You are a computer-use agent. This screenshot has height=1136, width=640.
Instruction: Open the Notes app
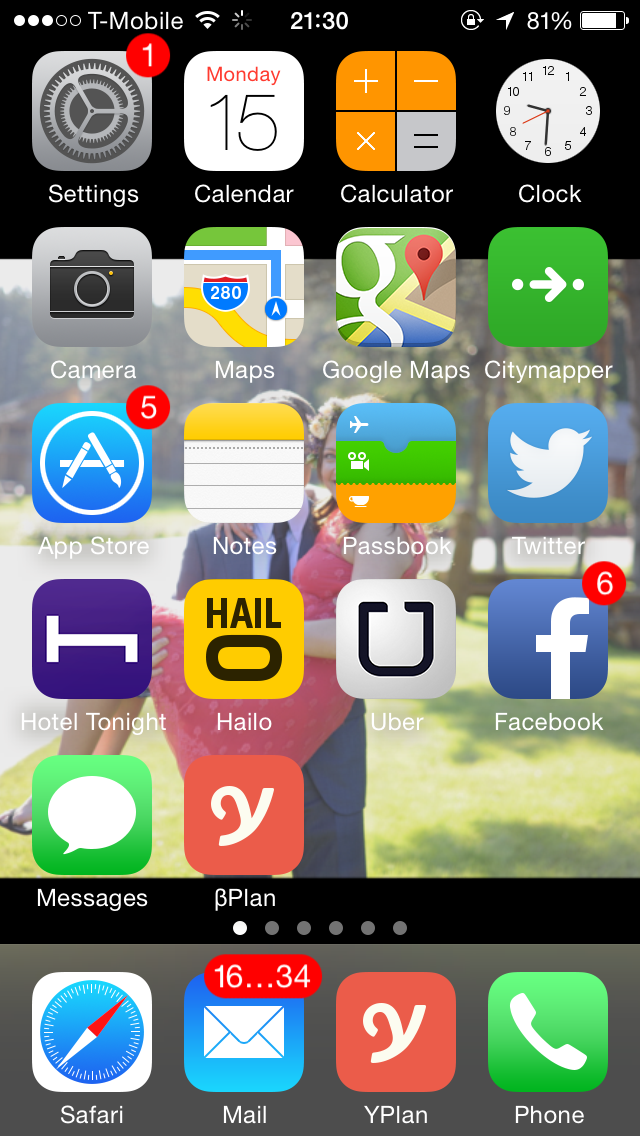click(x=244, y=463)
